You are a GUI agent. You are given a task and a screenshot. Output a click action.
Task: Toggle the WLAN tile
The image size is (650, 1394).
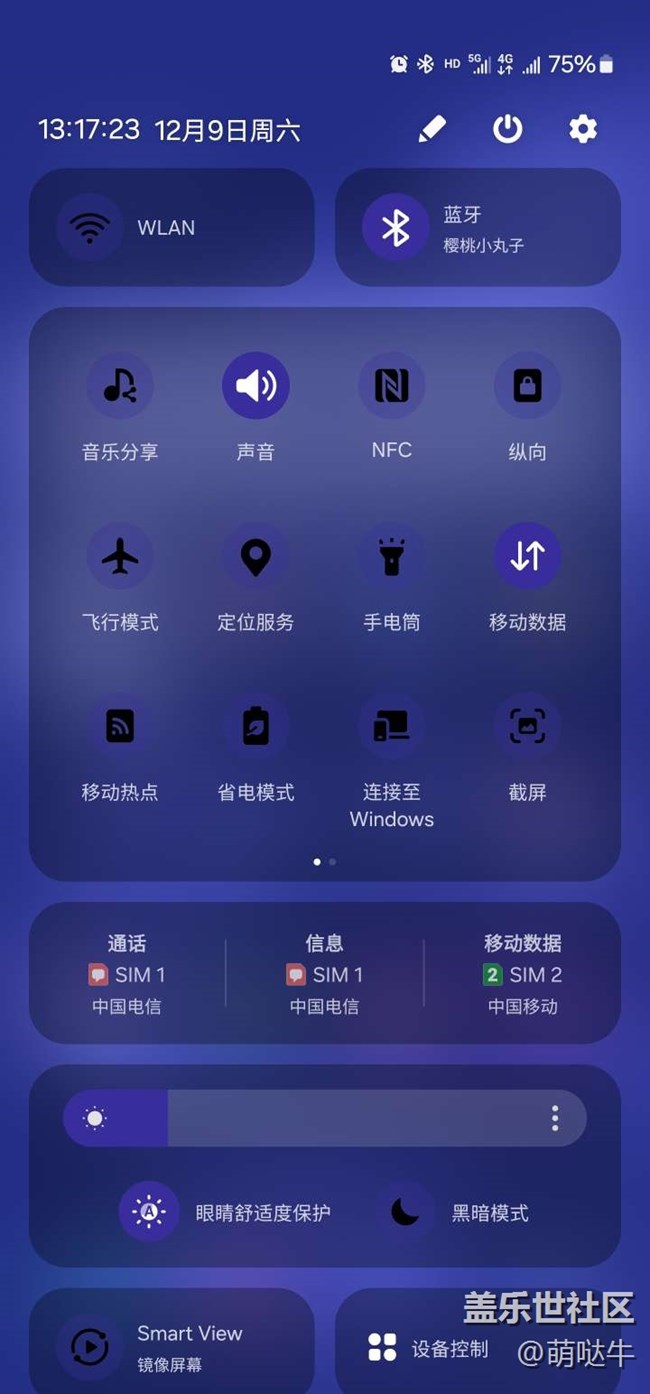click(x=172, y=228)
